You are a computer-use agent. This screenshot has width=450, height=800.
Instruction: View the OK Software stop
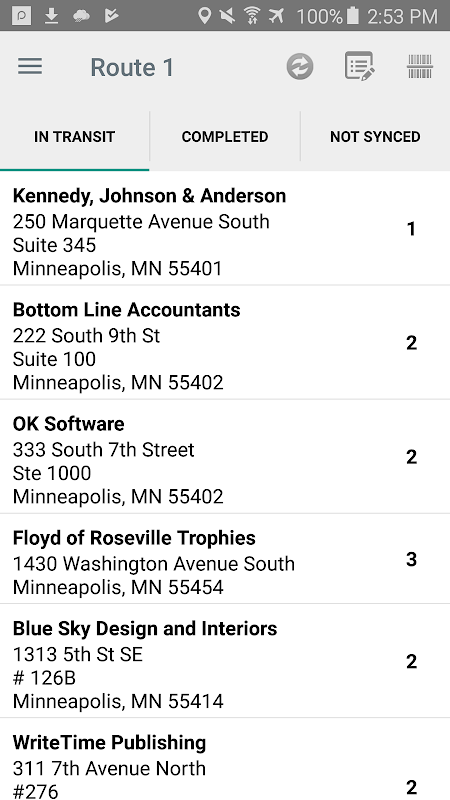point(225,457)
